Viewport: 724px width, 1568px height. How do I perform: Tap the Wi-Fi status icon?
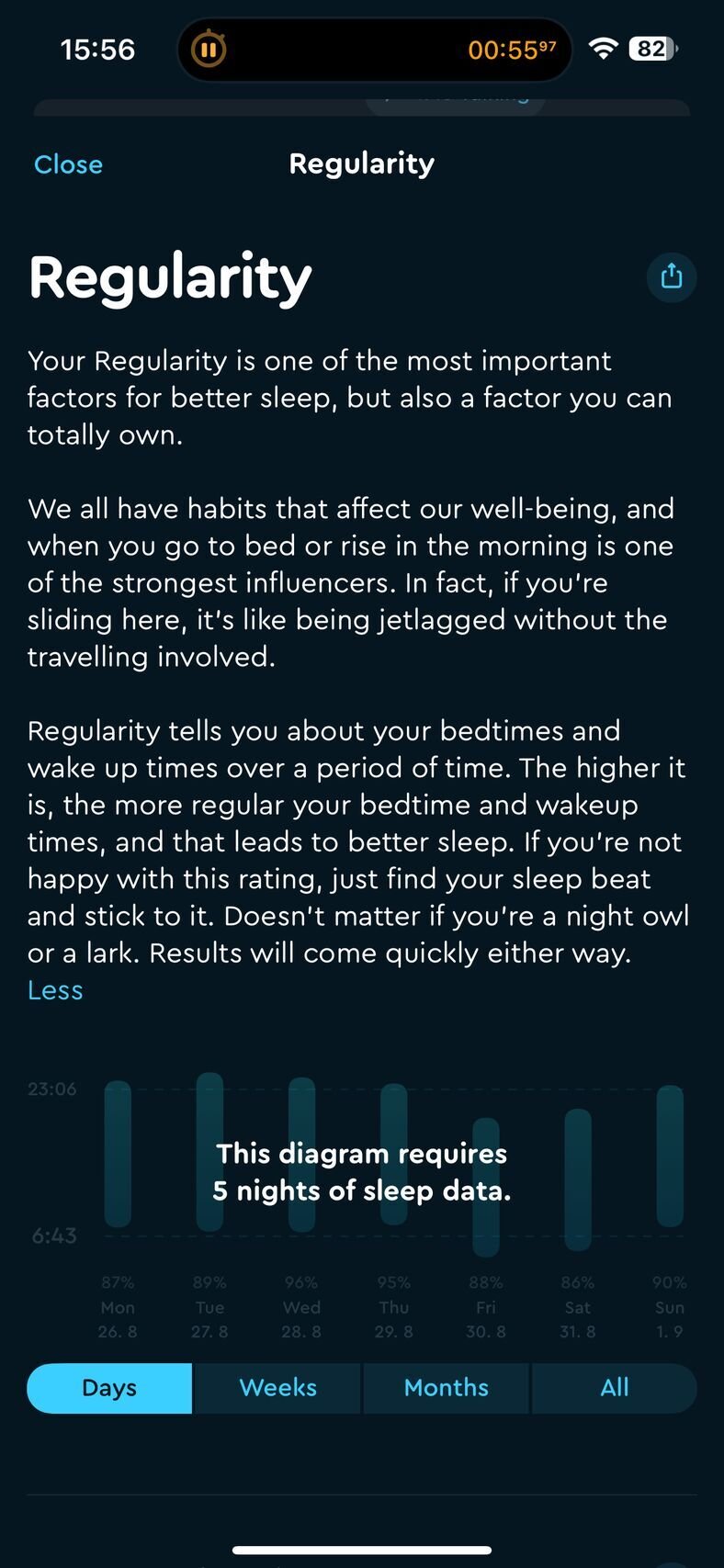click(x=602, y=50)
